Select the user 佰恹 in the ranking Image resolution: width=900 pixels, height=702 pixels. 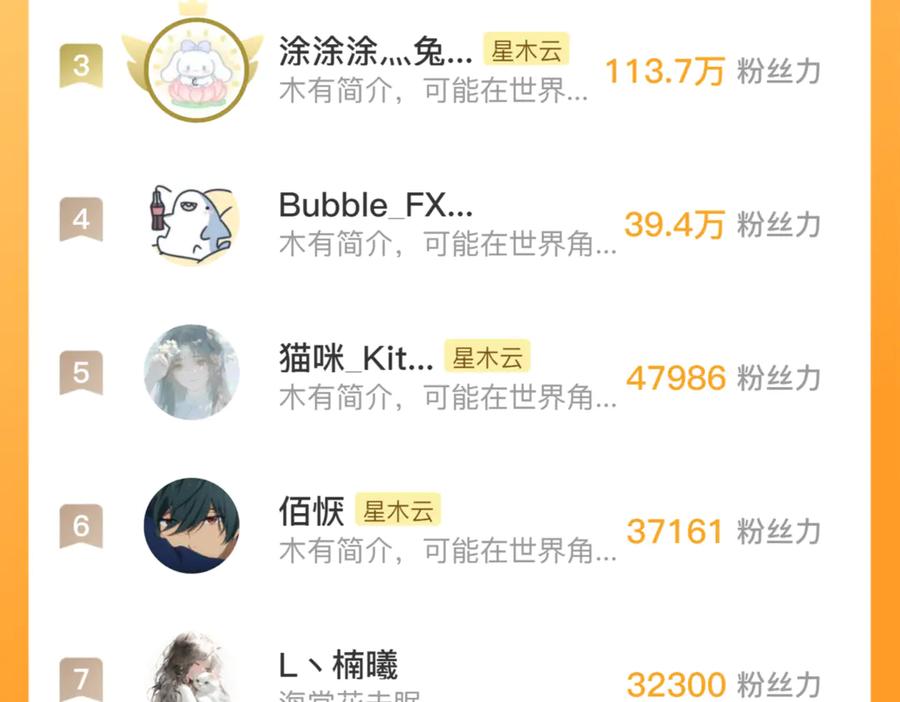311,512
